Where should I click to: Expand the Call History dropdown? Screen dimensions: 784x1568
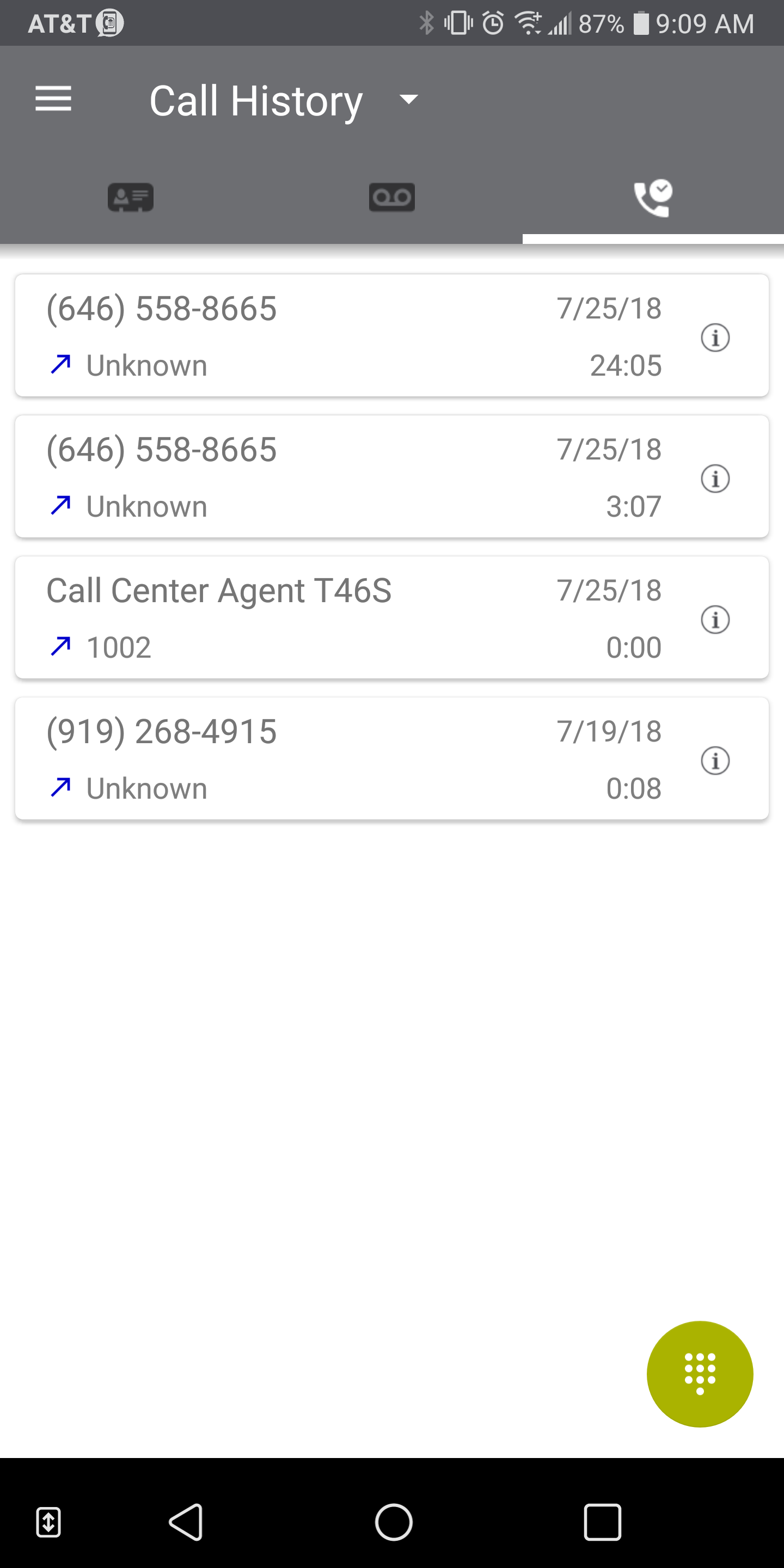408,99
